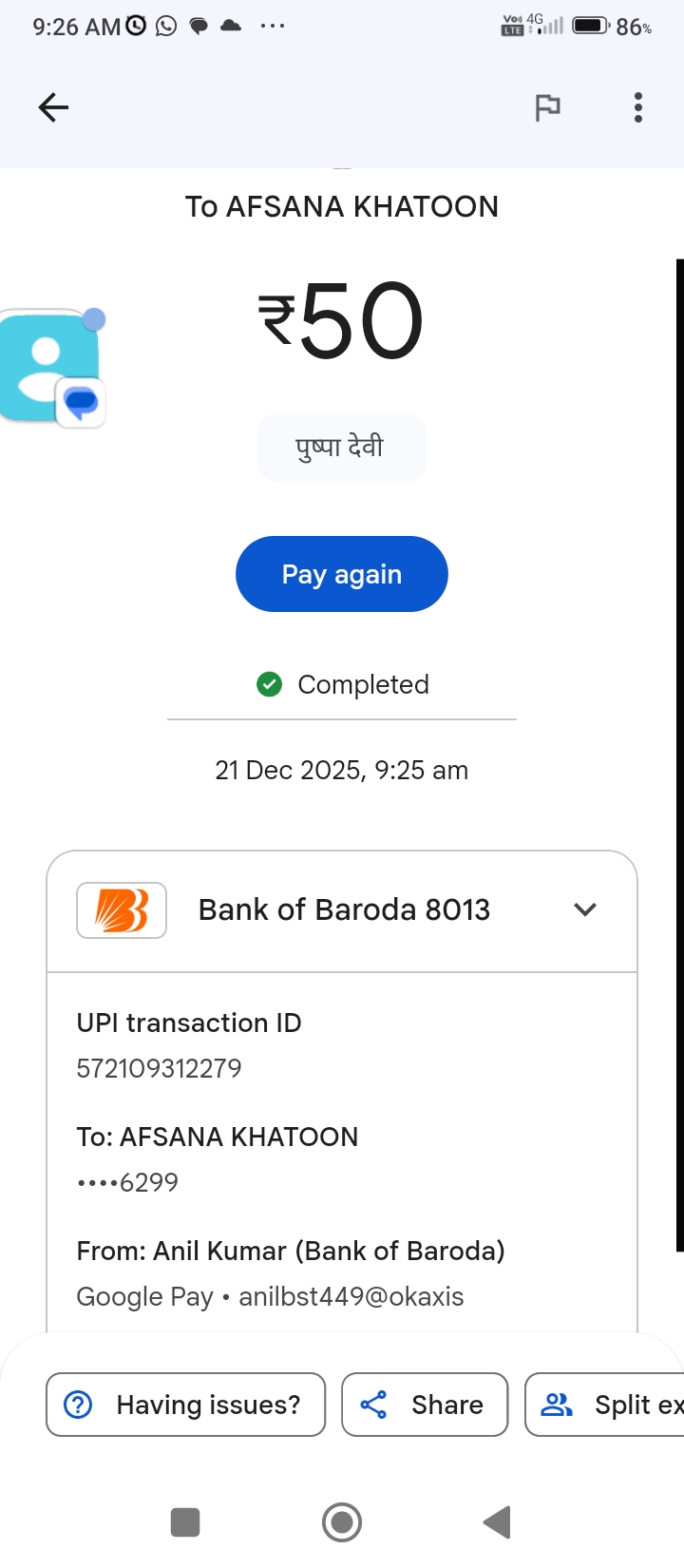Share this payment receipt

(x=425, y=1405)
